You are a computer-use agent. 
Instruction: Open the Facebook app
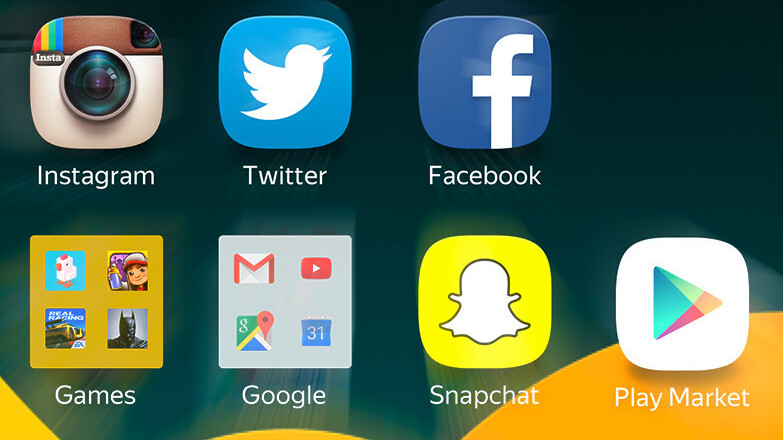tap(485, 84)
